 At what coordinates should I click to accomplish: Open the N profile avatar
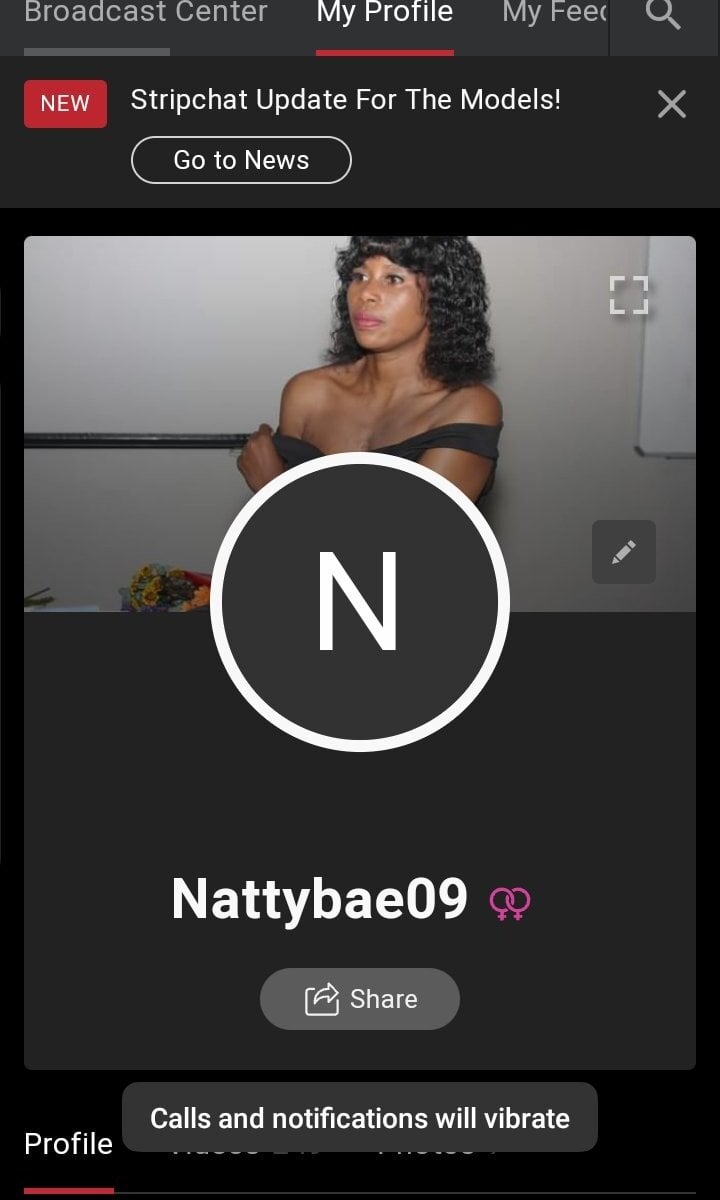[x=360, y=602]
